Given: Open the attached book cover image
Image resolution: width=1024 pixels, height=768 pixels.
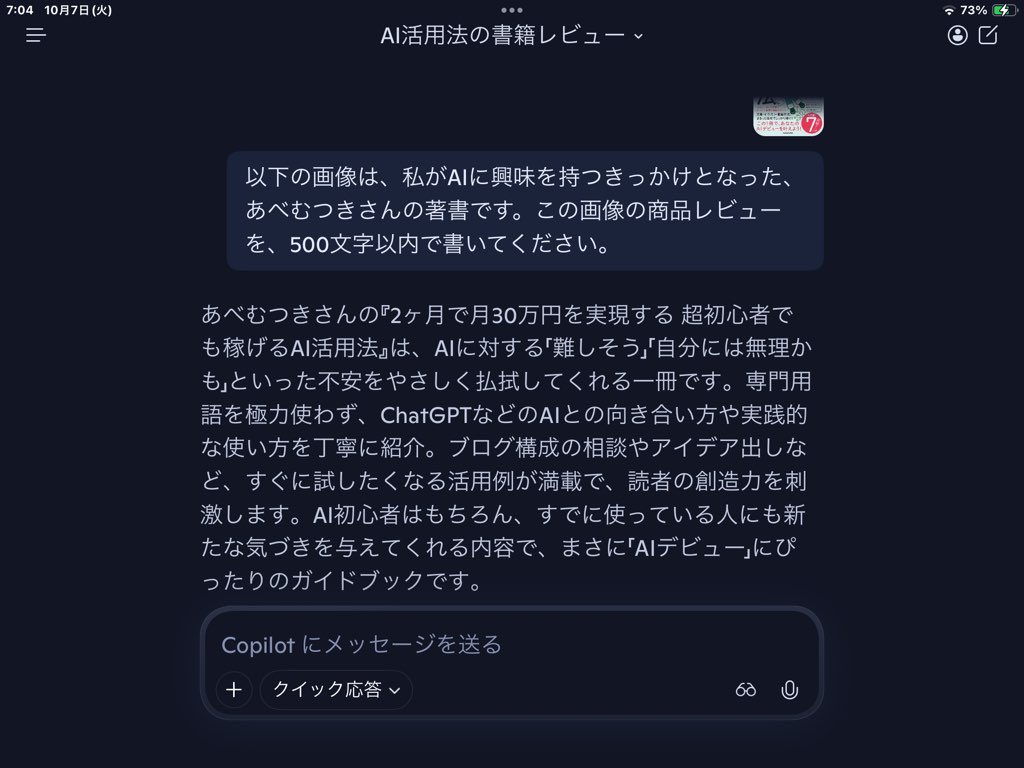Looking at the screenshot, I should [788, 117].
